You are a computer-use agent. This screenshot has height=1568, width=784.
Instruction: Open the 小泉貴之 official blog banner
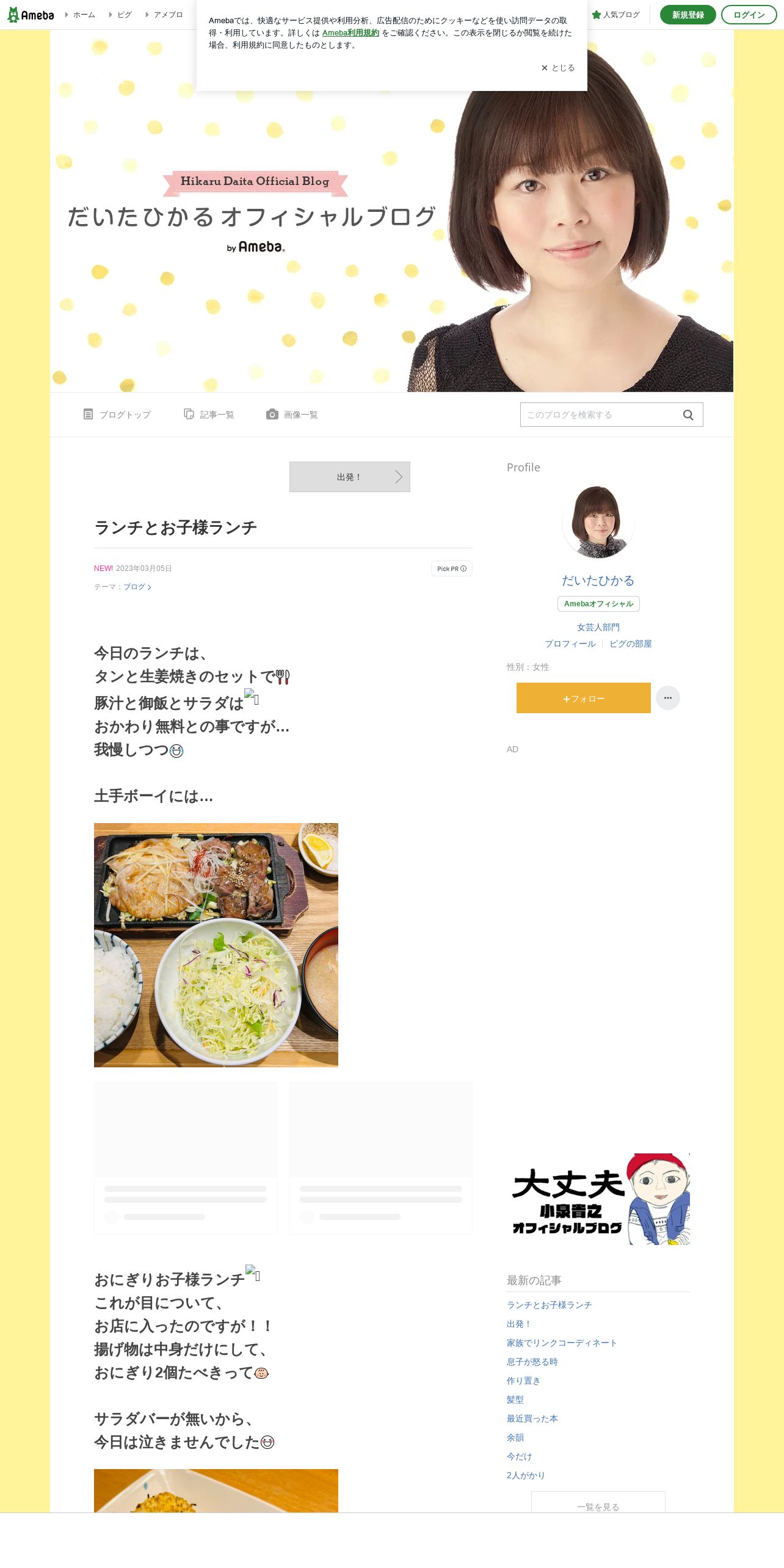pyautogui.click(x=598, y=1199)
